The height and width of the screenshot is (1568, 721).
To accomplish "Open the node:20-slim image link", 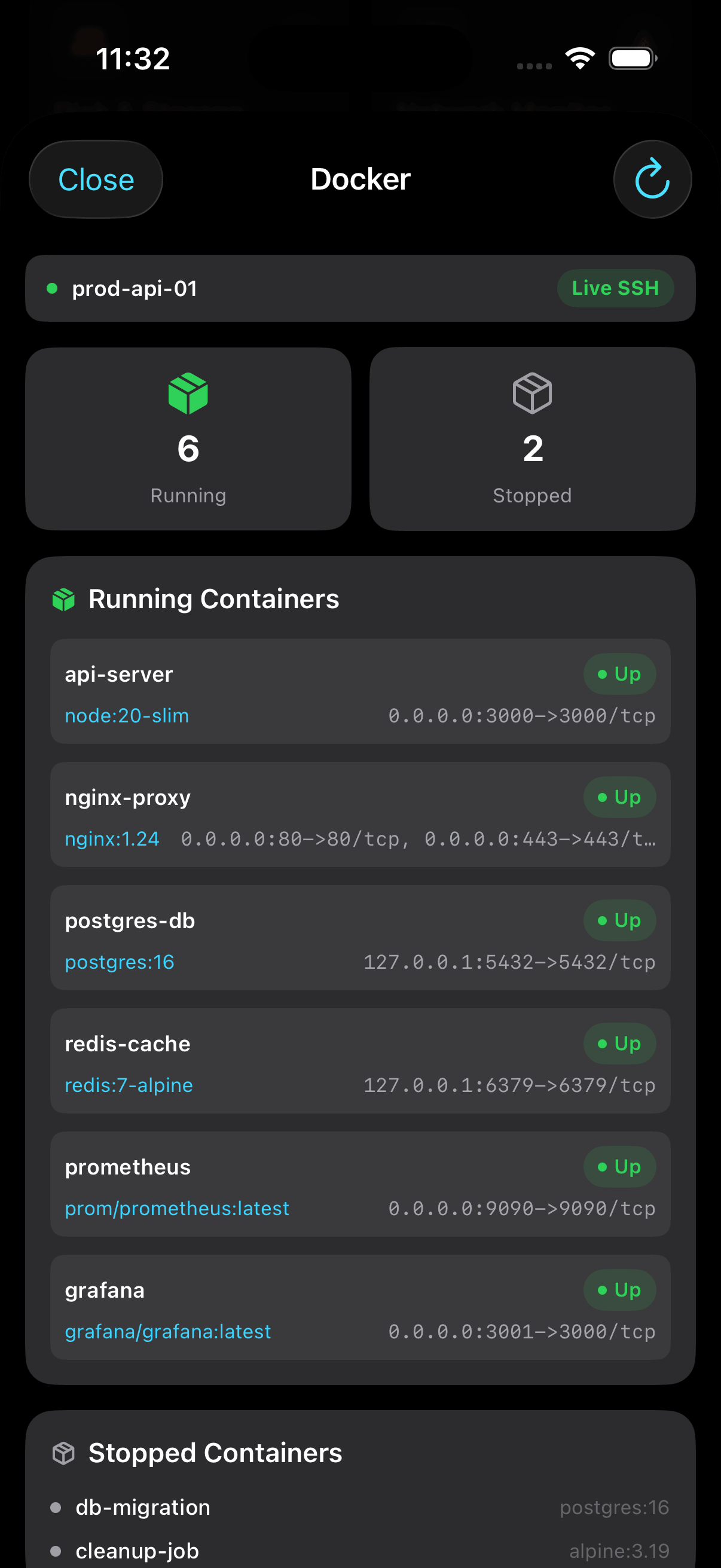I will [x=126, y=715].
